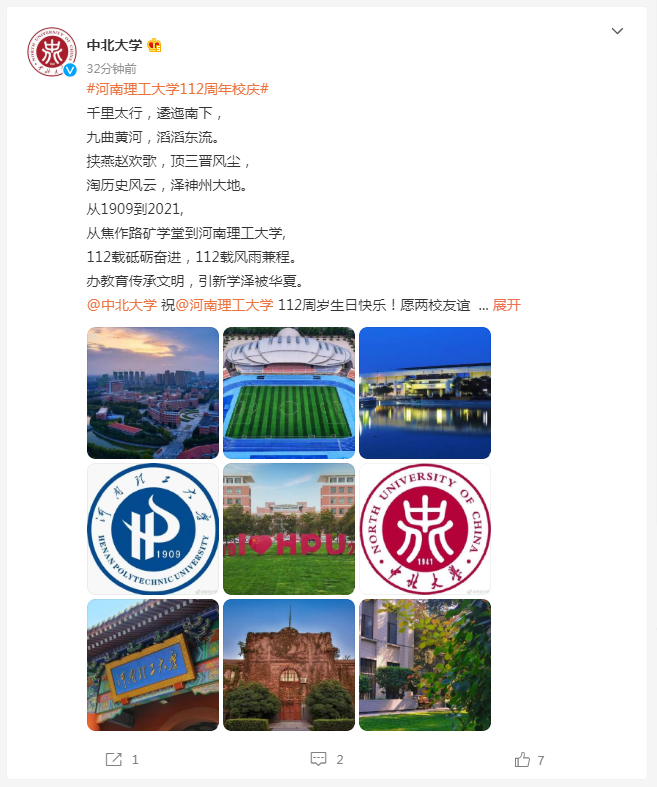The width and height of the screenshot is (657, 787).
Task: View the night lakeside building photo
Action: point(425,393)
